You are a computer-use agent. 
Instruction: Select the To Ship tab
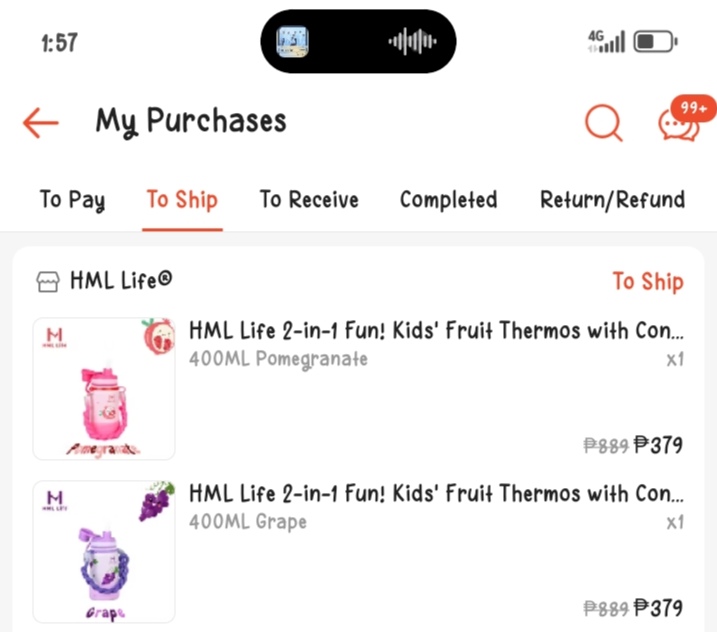point(182,200)
